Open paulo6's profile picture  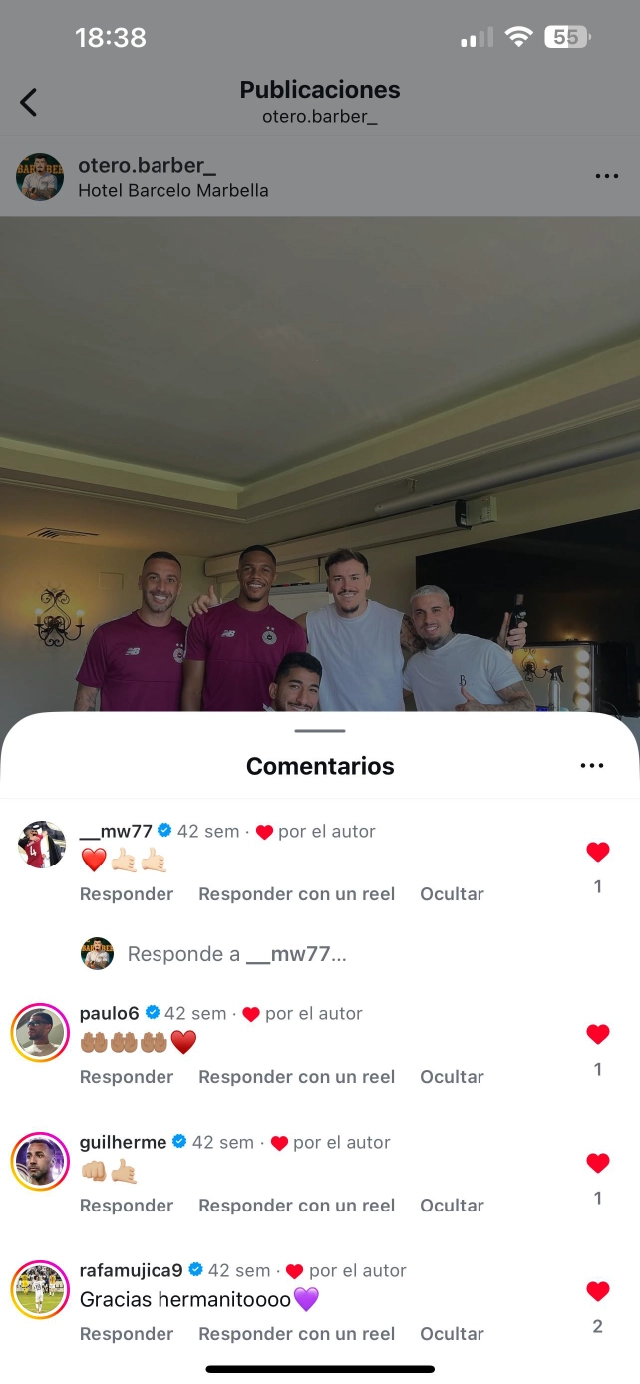[x=40, y=1032]
